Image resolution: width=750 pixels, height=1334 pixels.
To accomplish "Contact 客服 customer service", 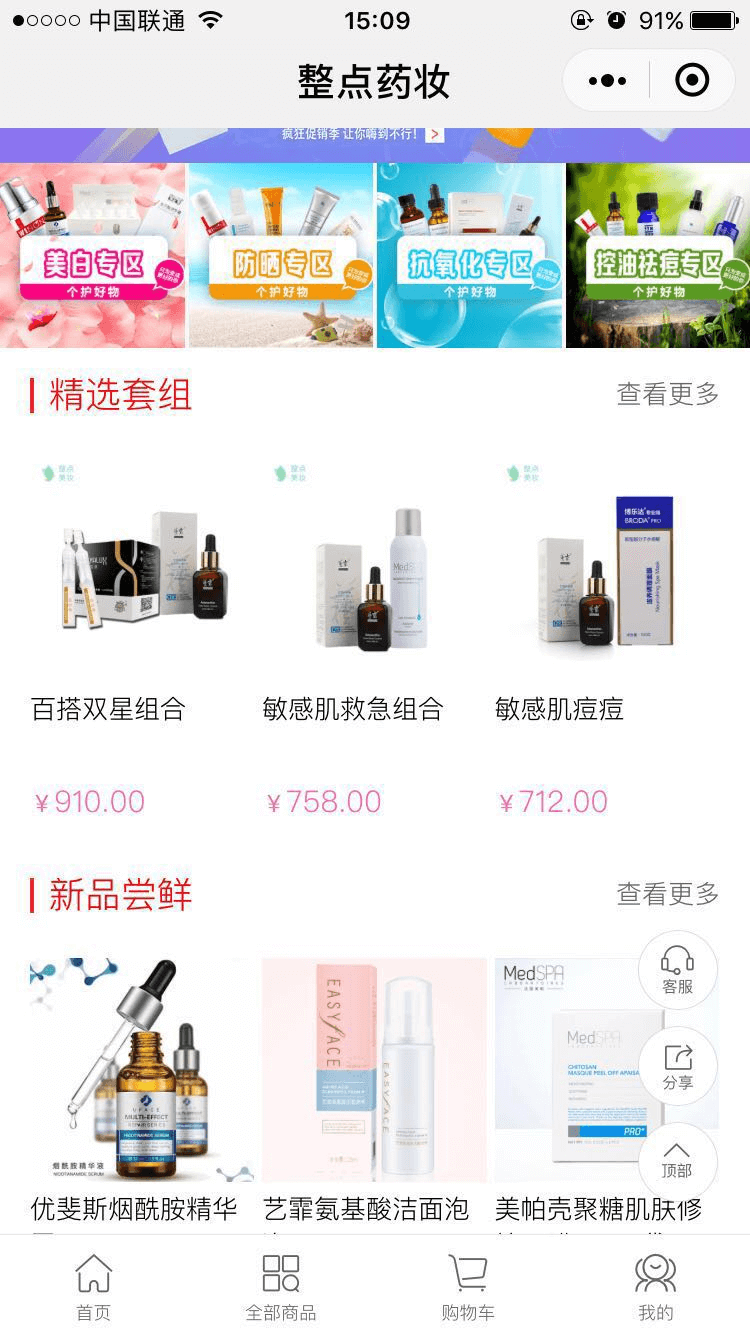I will (678, 970).
